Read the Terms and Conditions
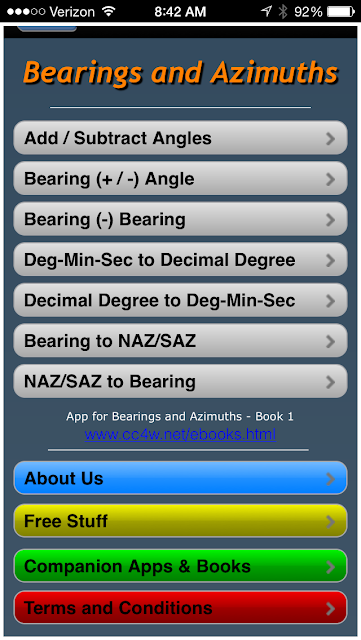The image size is (361, 640). pos(180,608)
